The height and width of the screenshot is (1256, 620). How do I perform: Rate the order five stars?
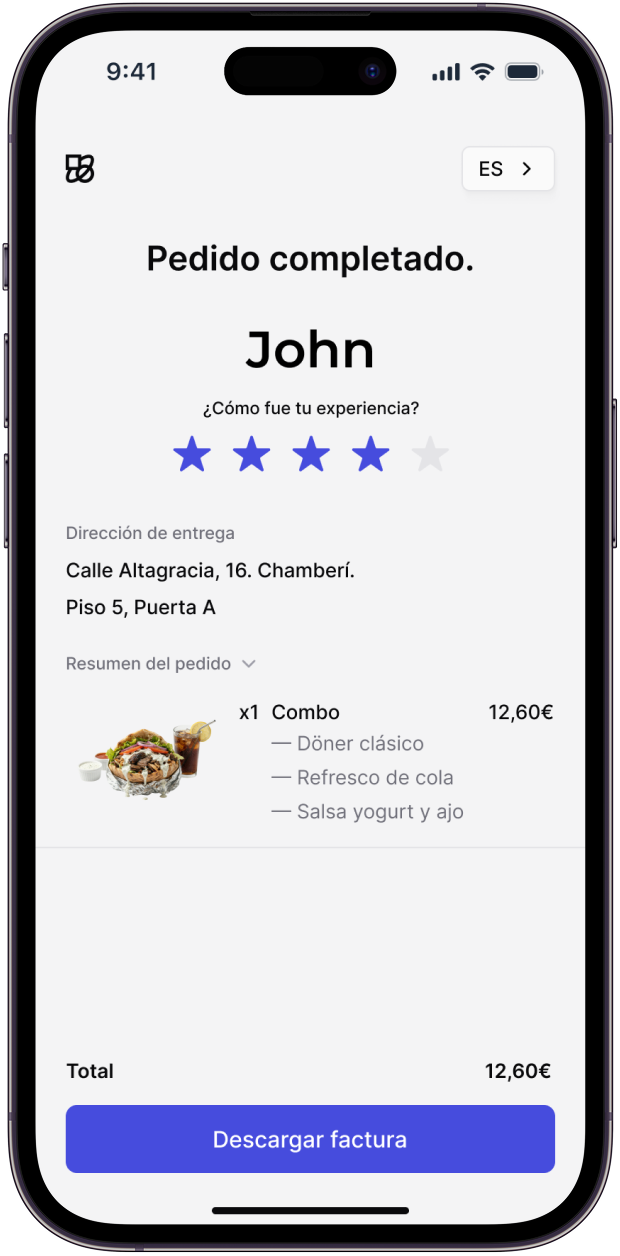tap(430, 455)
